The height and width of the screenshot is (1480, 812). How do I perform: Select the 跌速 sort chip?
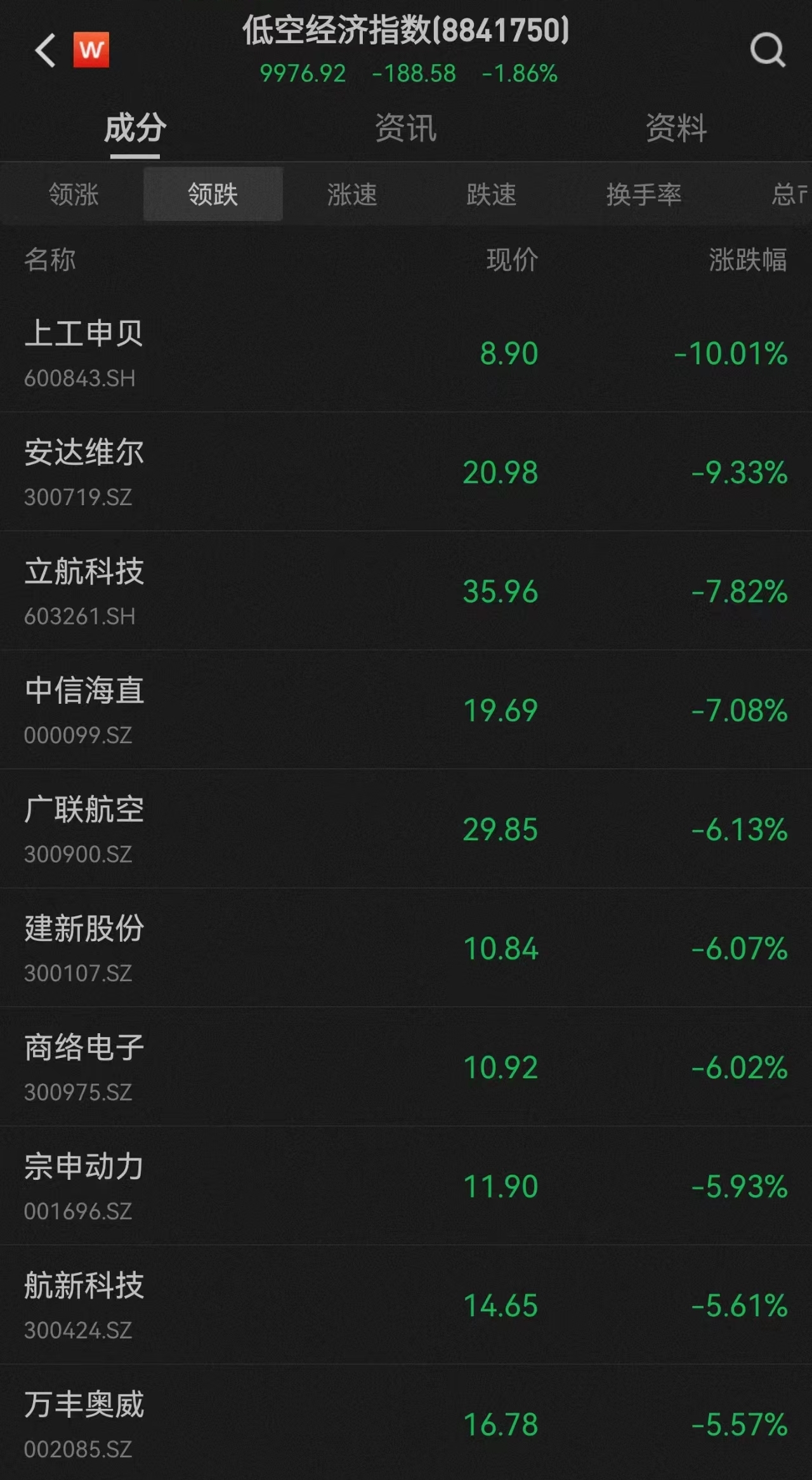click(x=491, y=194)
